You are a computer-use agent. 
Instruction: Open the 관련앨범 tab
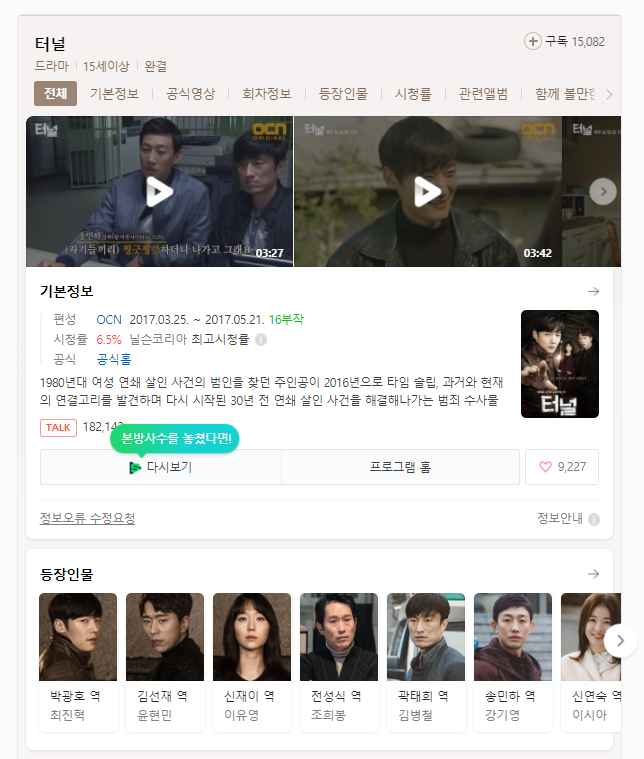(x=483, y=94)
